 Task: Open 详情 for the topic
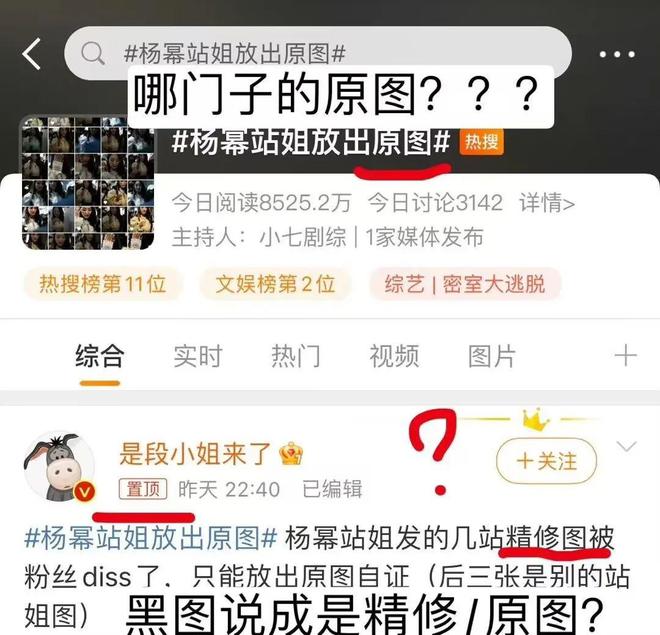(547, 204)
